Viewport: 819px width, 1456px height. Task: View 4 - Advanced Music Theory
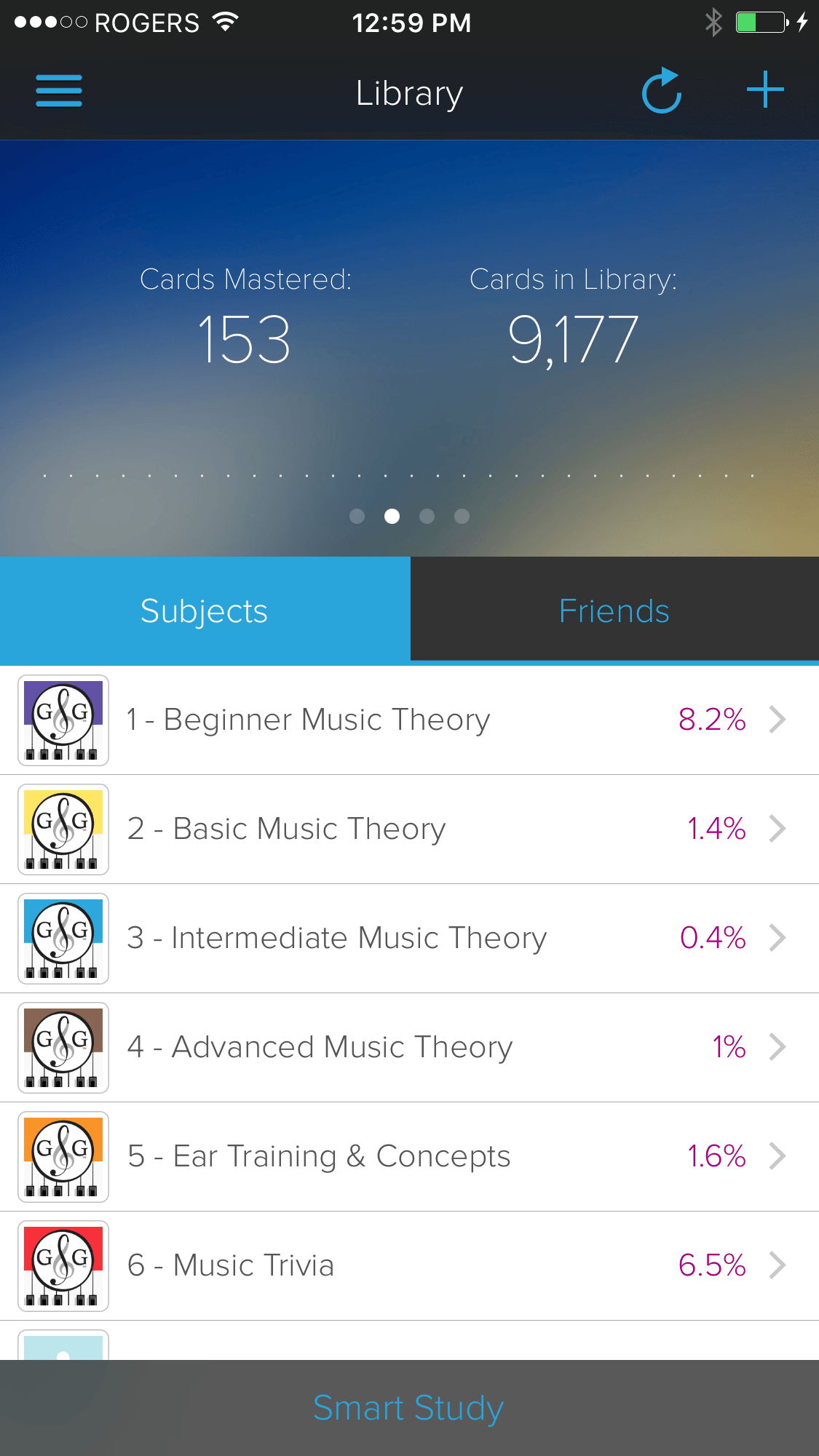(x=408, y=1047)
